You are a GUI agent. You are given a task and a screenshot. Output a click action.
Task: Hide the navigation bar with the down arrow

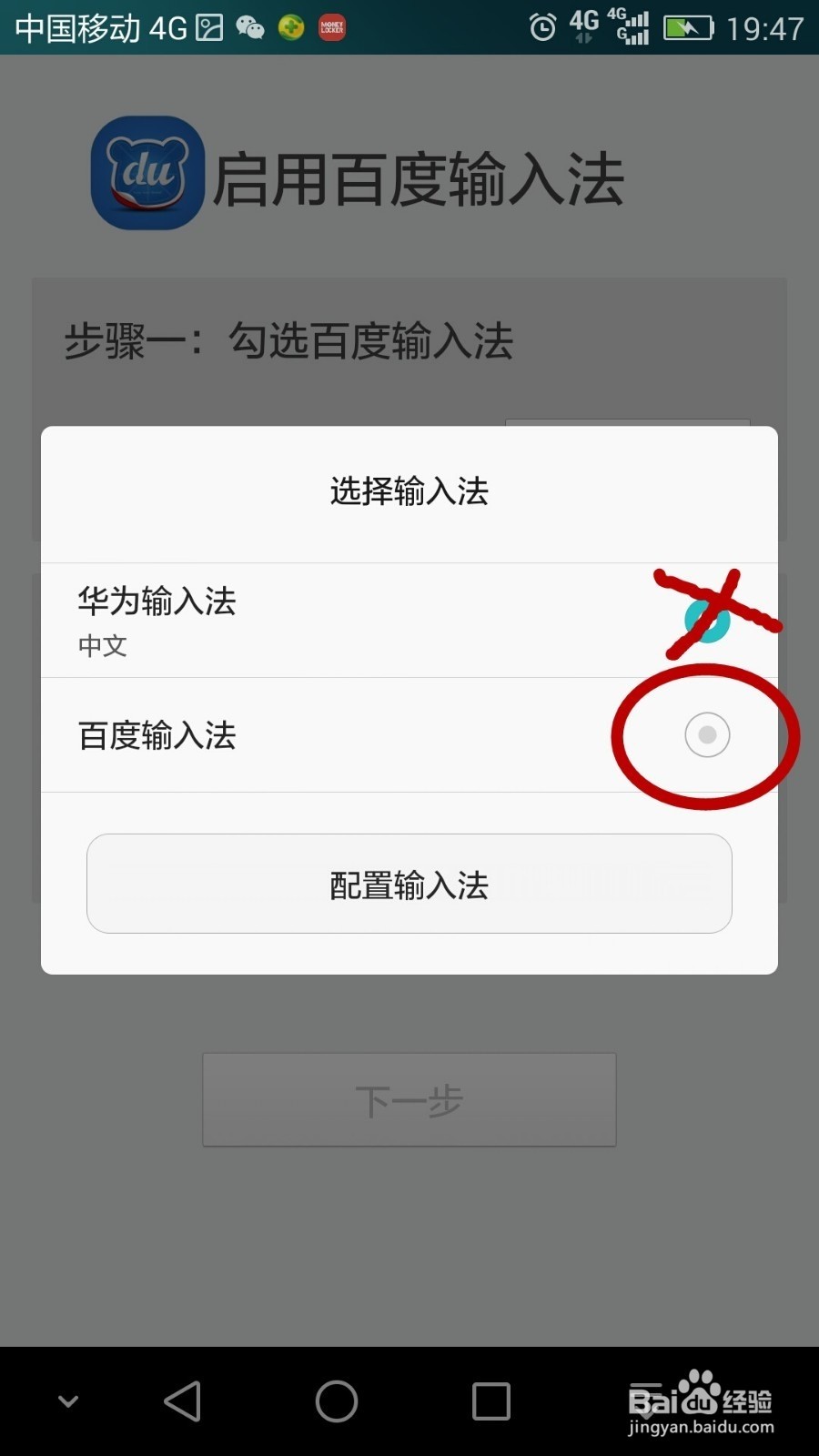(68, 1400)
